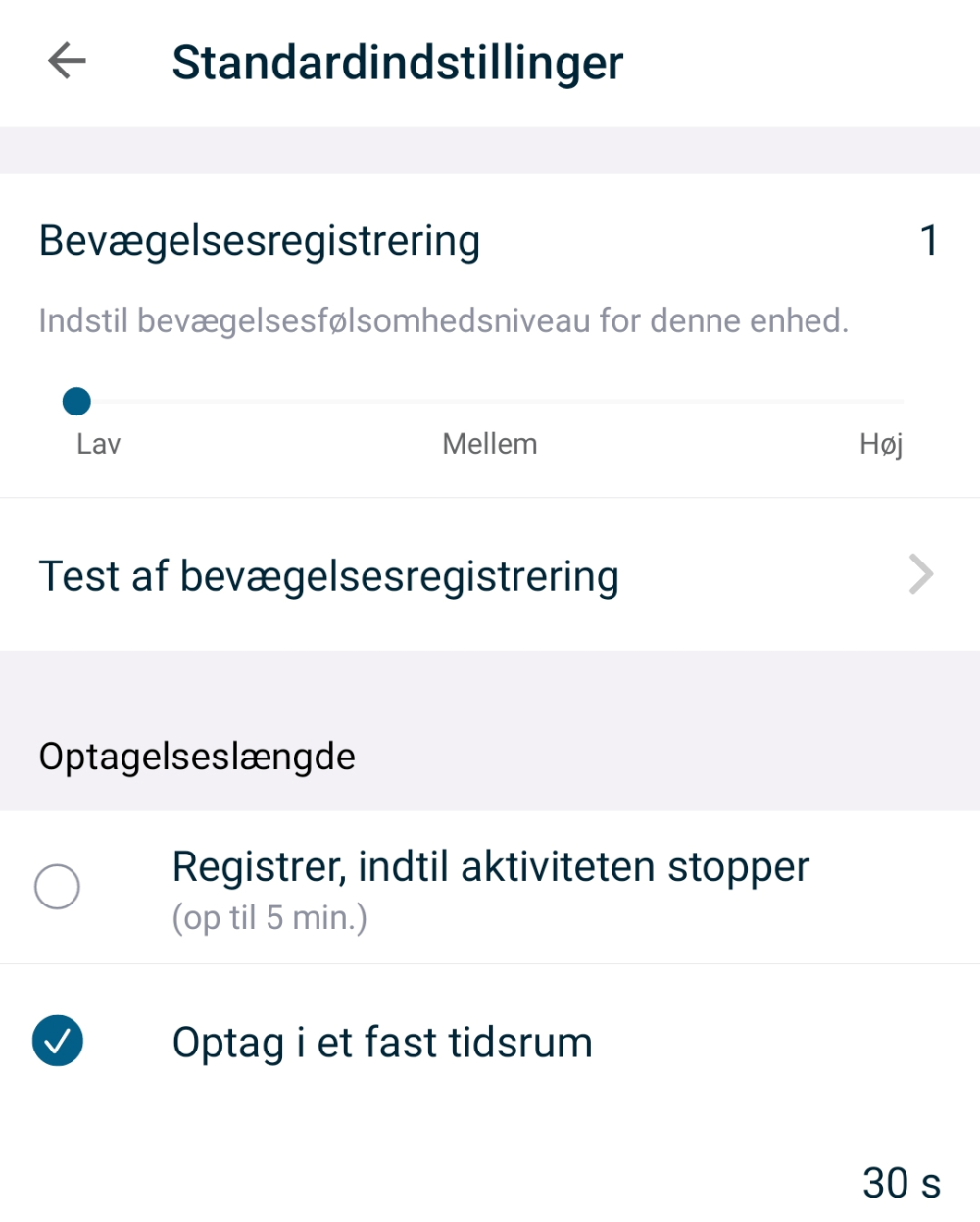
Task: Go back from Standardindstillinger
Action: [x=67, y=61]
